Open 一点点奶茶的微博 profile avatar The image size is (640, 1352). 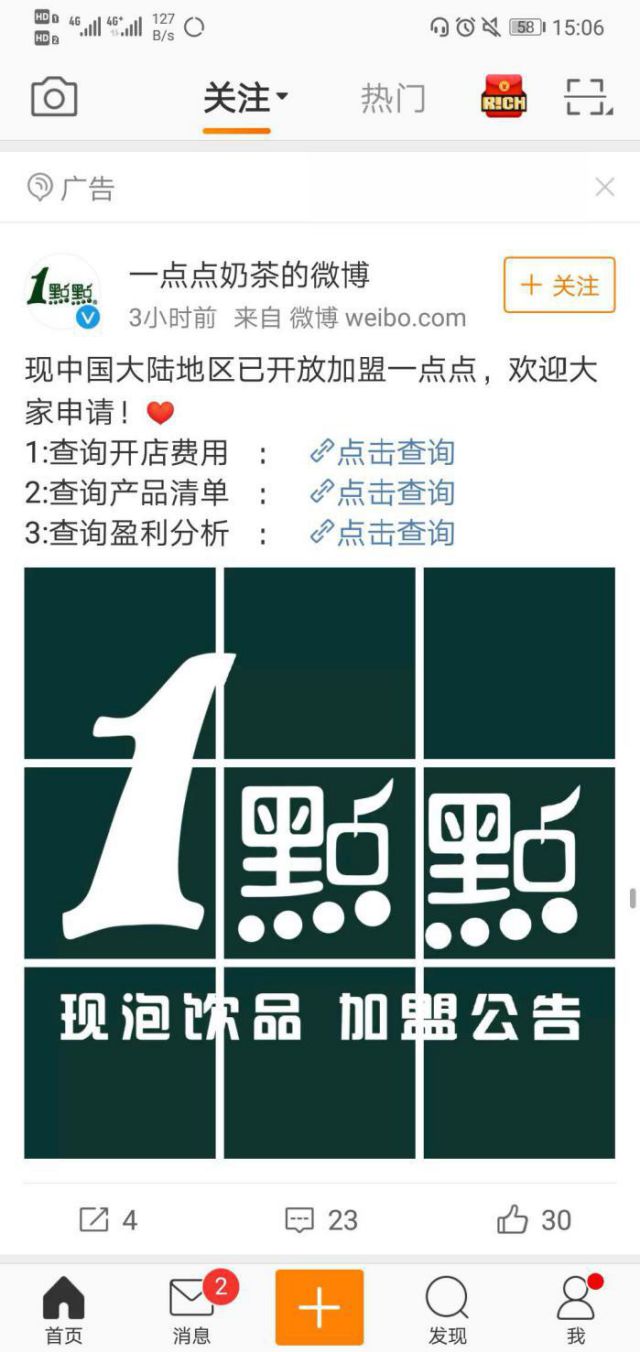62,292
